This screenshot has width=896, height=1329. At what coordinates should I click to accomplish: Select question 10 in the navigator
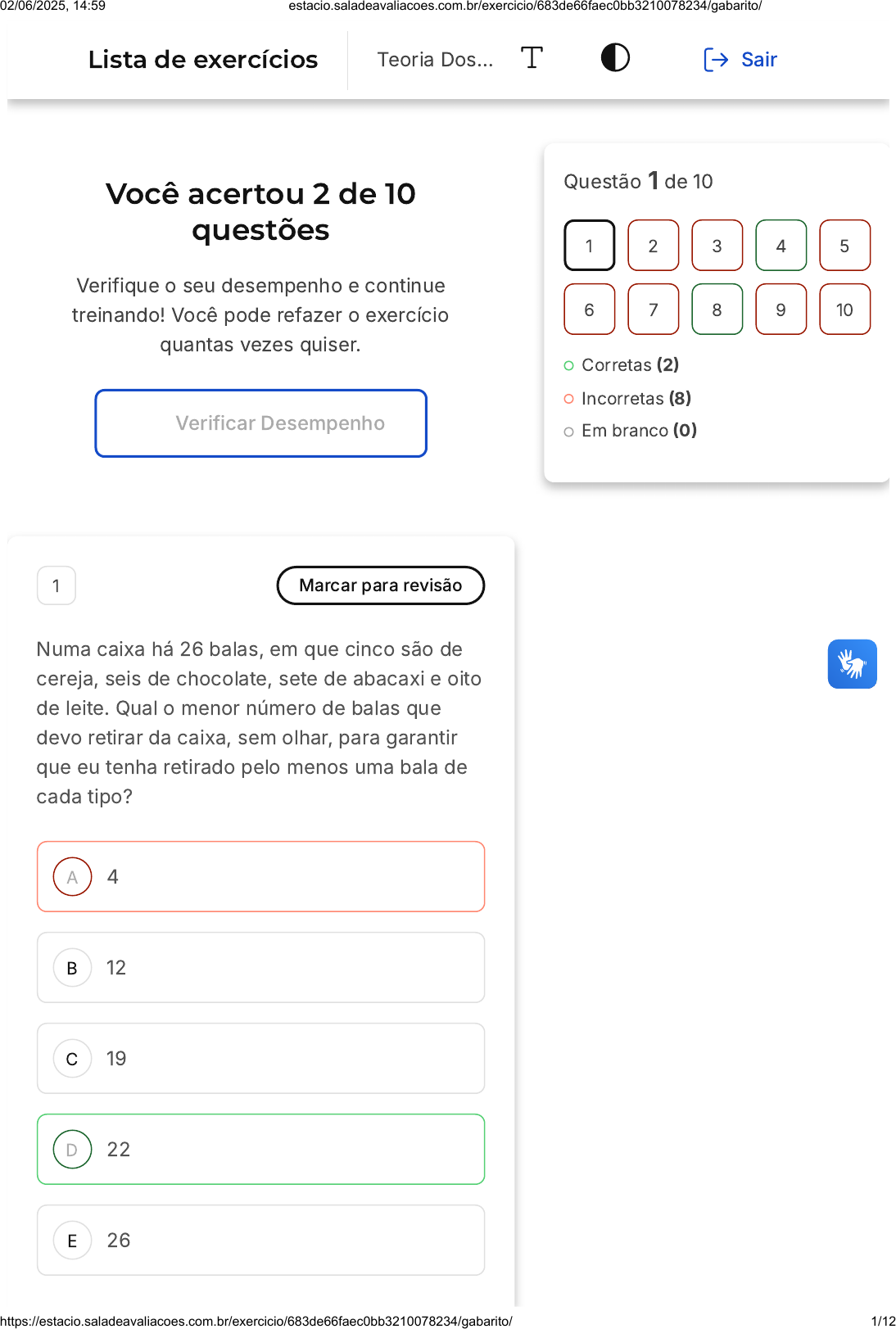(845, 310)
